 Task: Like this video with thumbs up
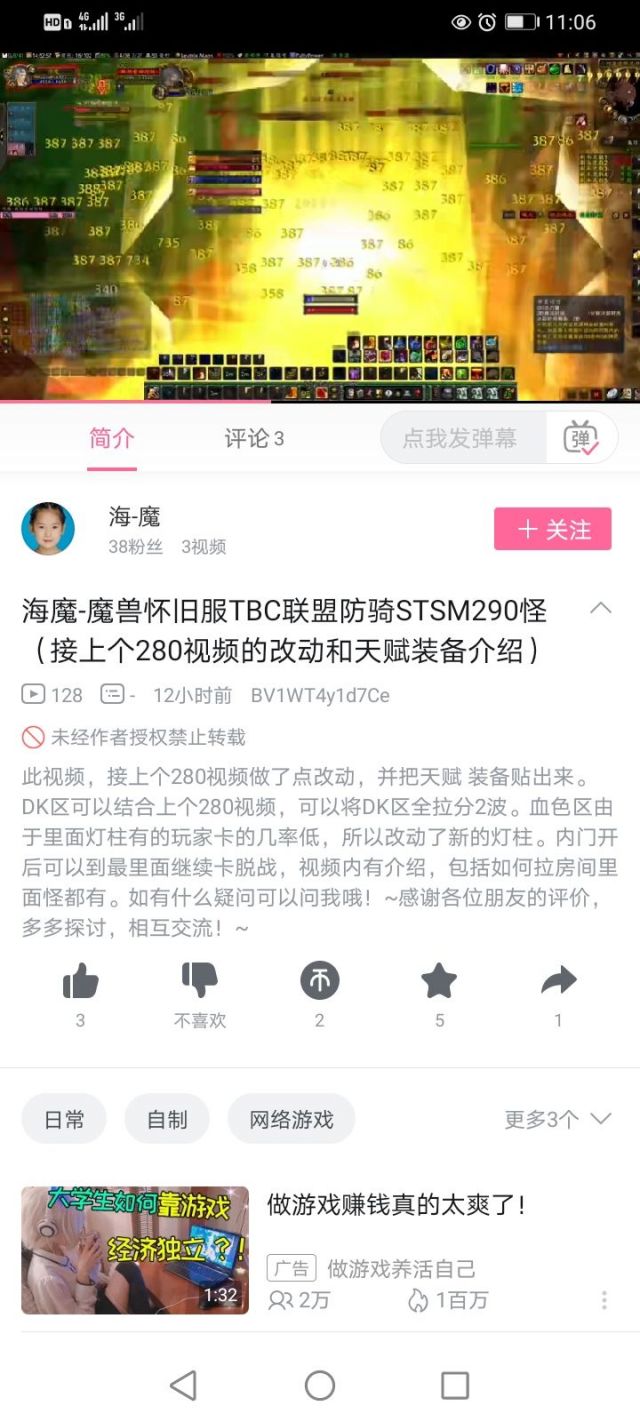coord(80,982)
